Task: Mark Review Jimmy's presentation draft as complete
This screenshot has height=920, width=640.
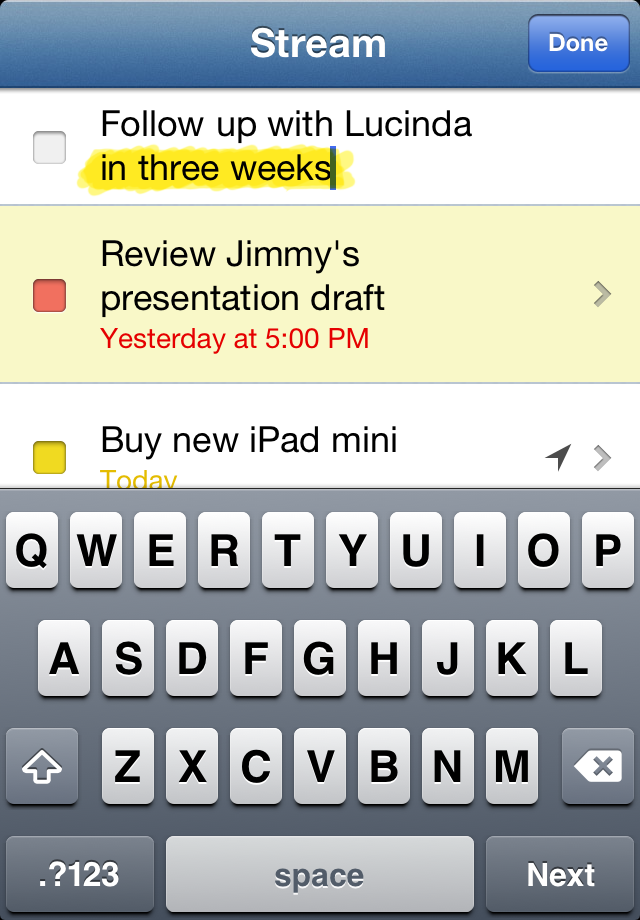Action: (x=49, y=295)
